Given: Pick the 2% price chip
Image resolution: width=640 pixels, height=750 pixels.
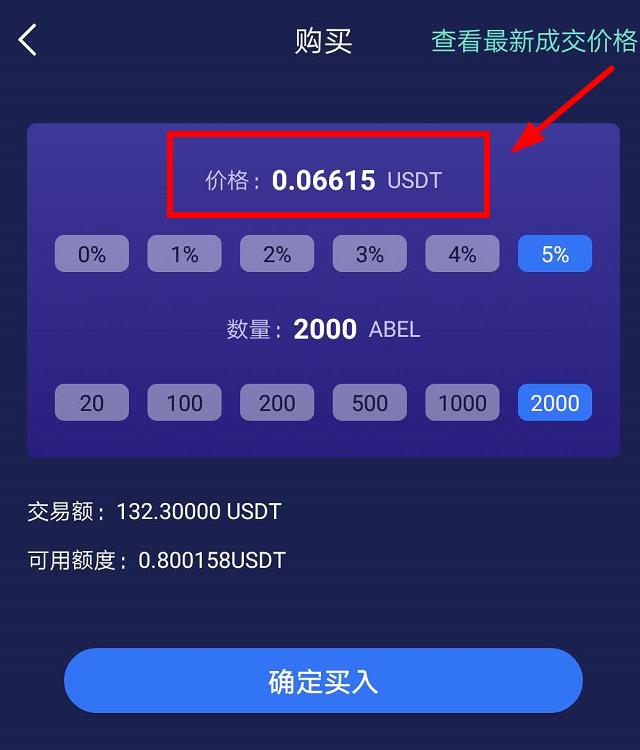Looking at the screenshot, I should pos(277,254).
